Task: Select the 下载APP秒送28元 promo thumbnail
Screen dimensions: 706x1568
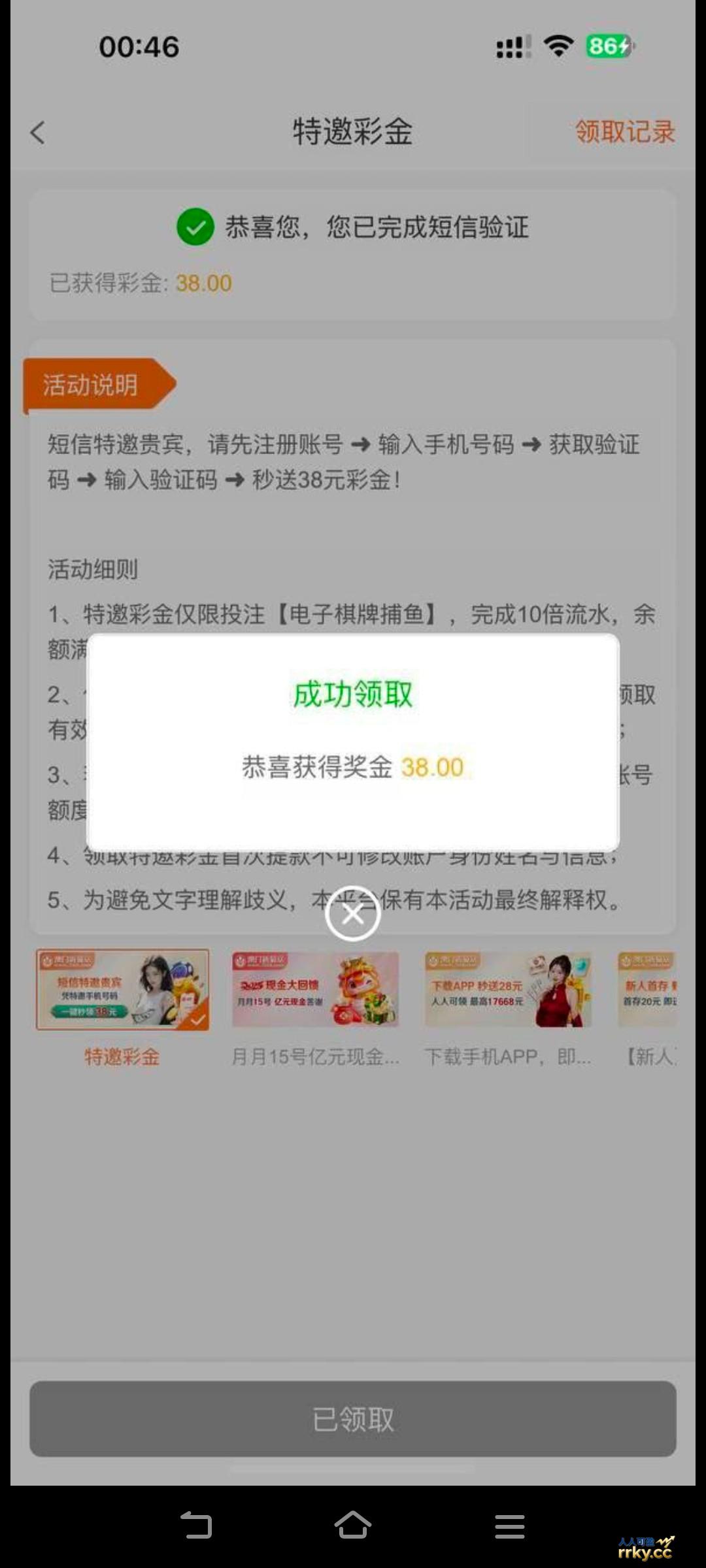Action: tap(508, 990)
